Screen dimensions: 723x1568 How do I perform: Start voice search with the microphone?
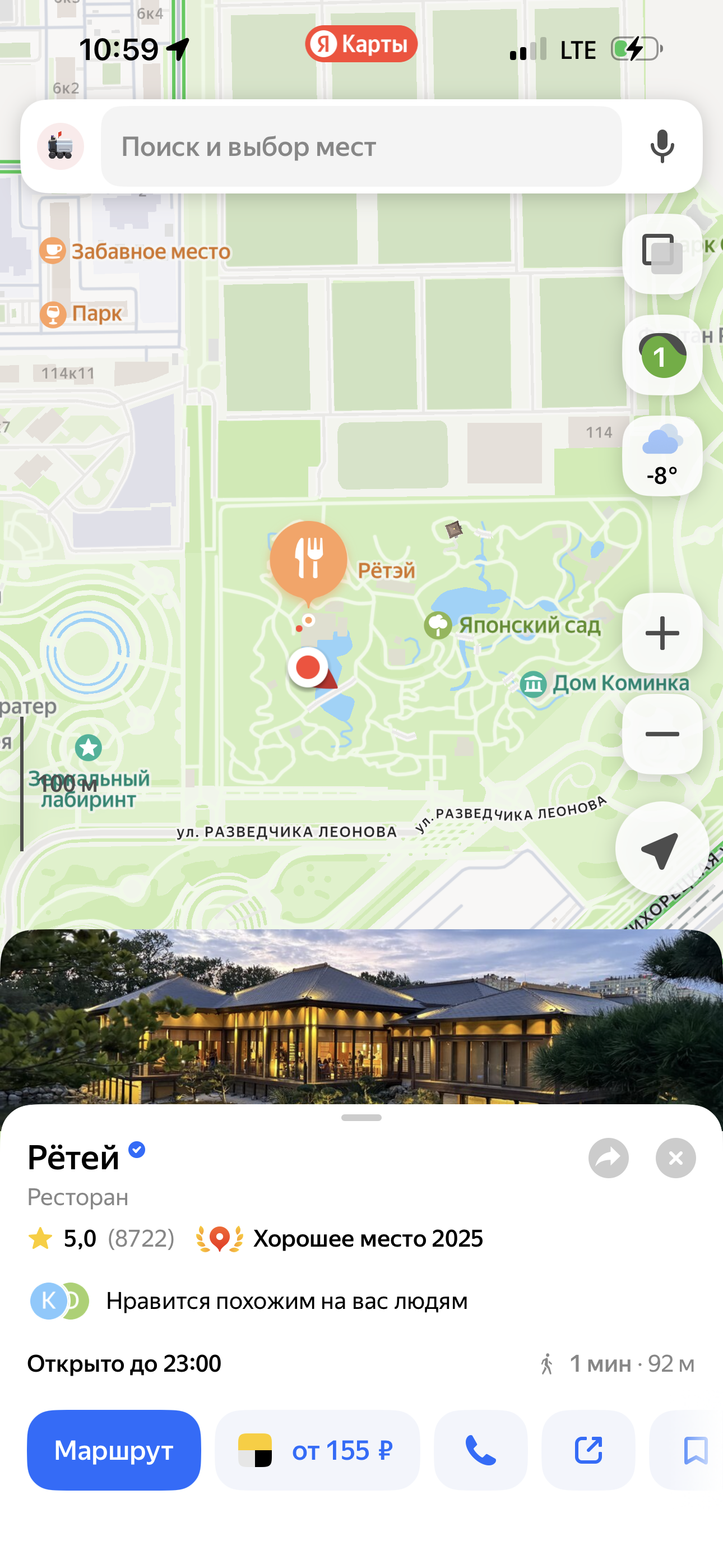(661, 147)
